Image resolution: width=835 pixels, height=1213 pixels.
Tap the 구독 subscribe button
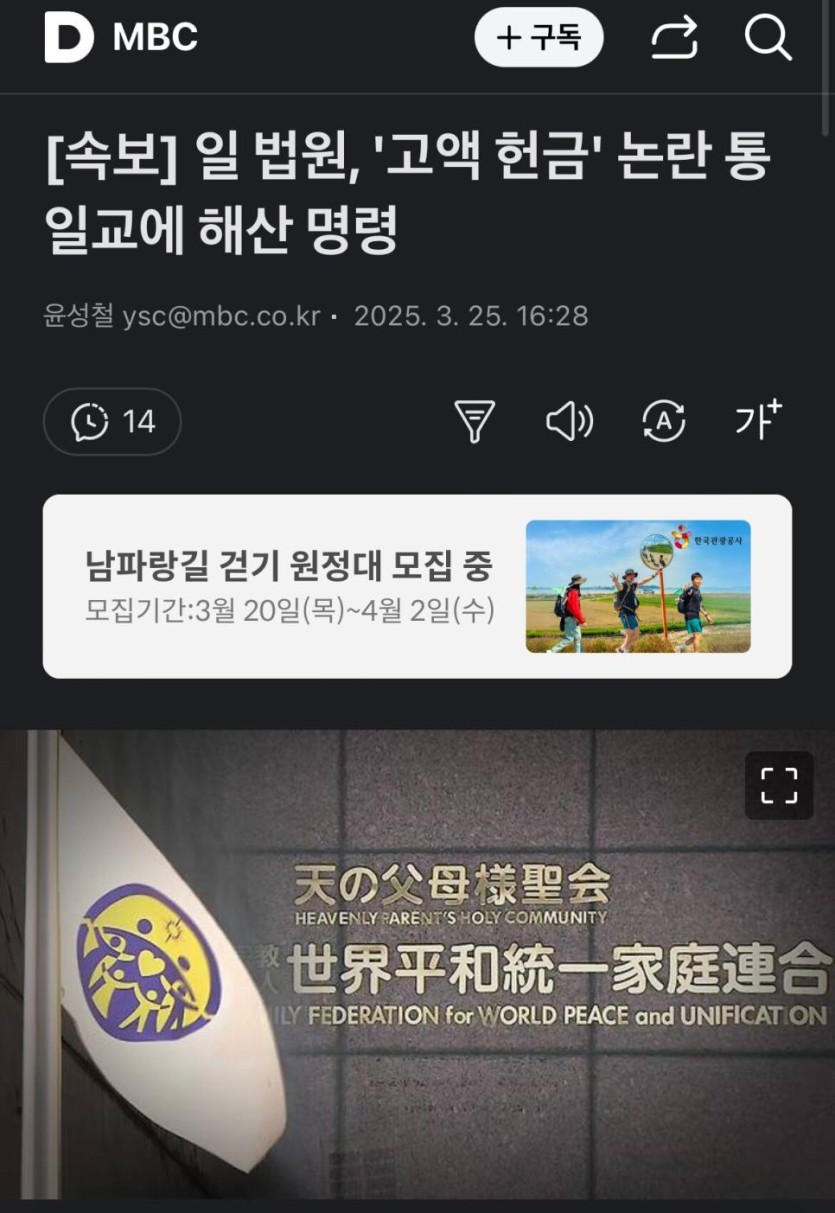click(x=538, y=38)
